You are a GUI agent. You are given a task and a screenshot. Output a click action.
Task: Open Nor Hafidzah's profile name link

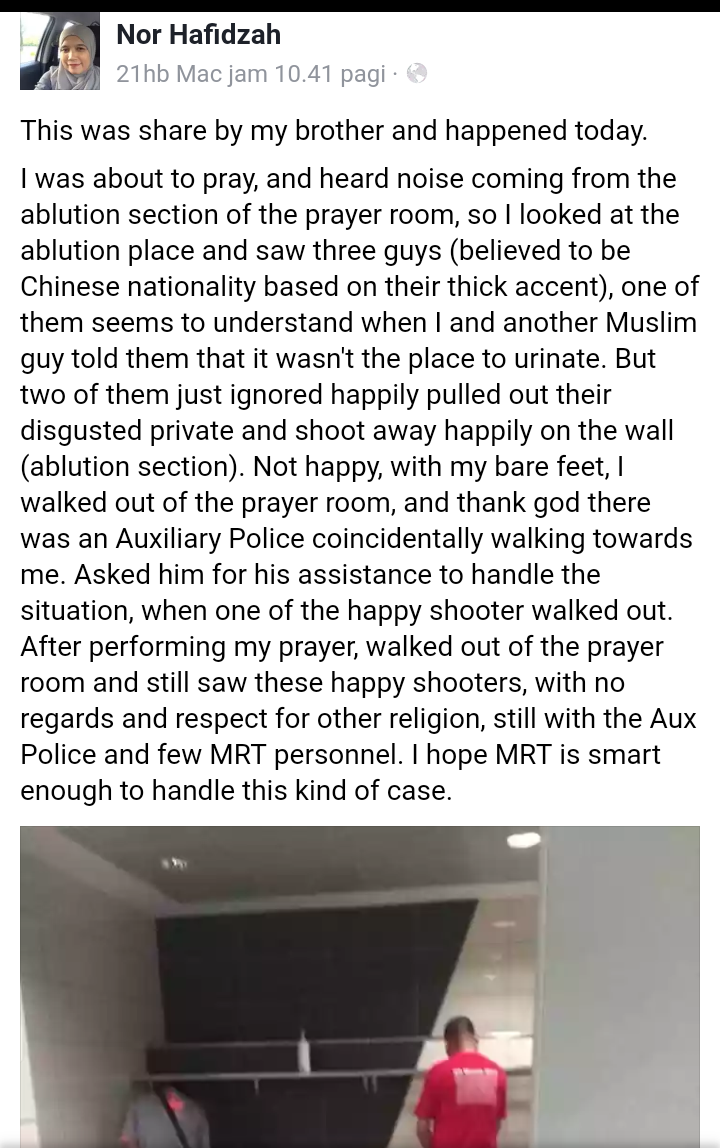coord(198,35)
